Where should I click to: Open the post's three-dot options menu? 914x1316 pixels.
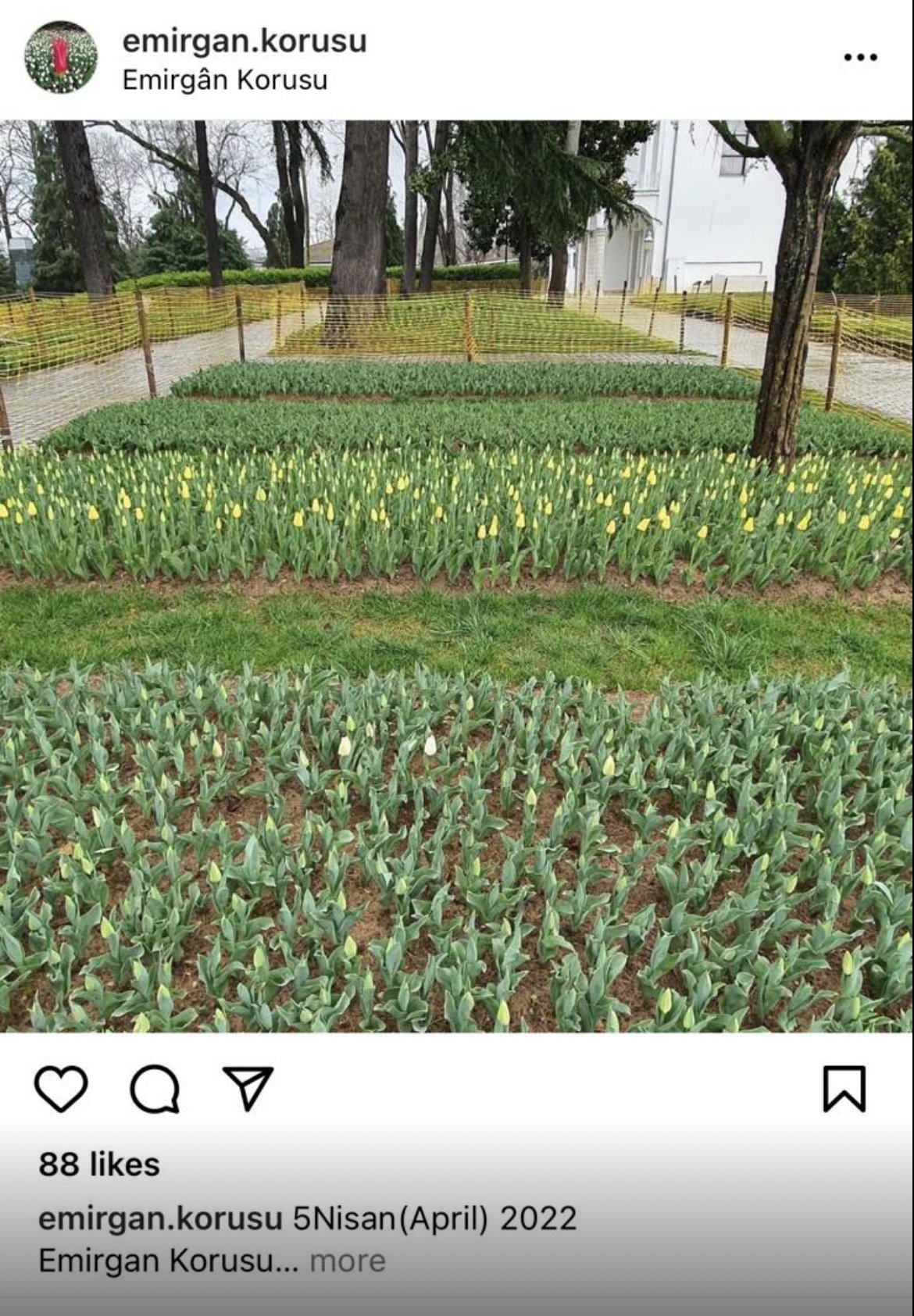coord(860,57)
